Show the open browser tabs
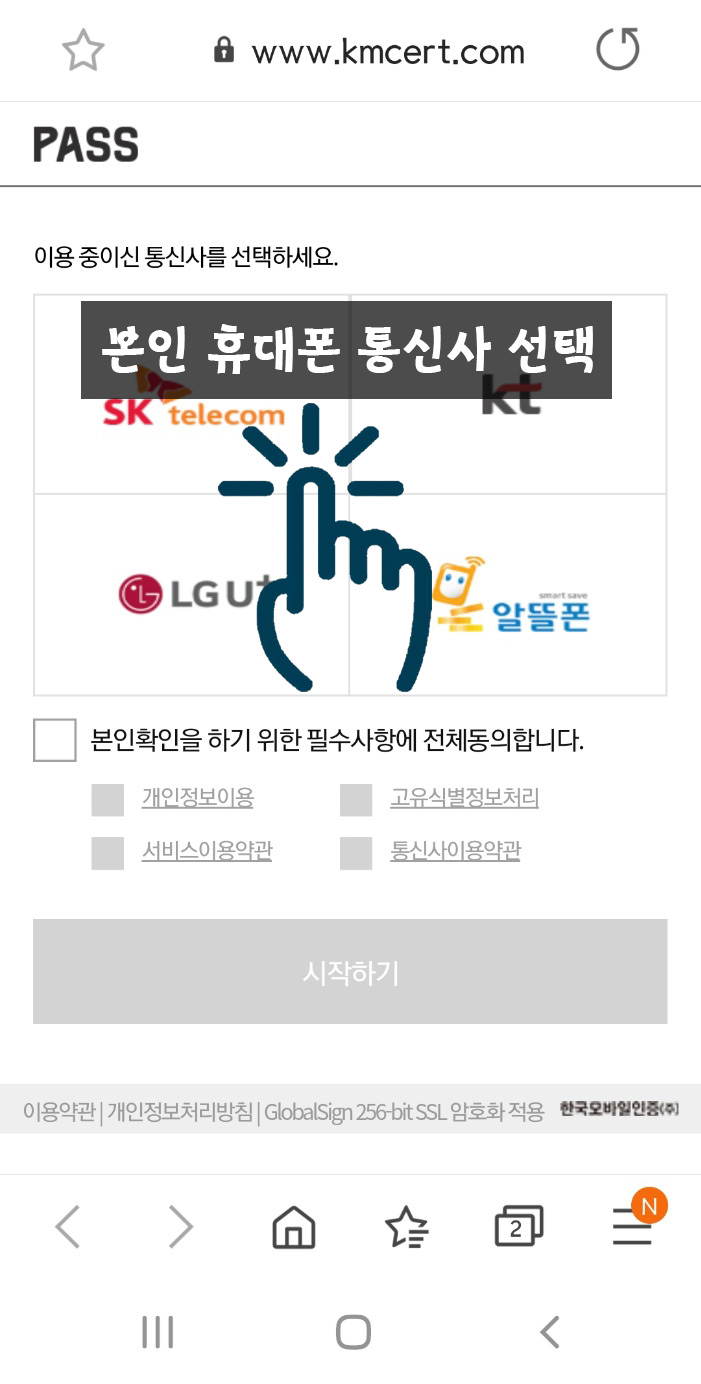The image size is (701, 1384). click(518, 1227)
